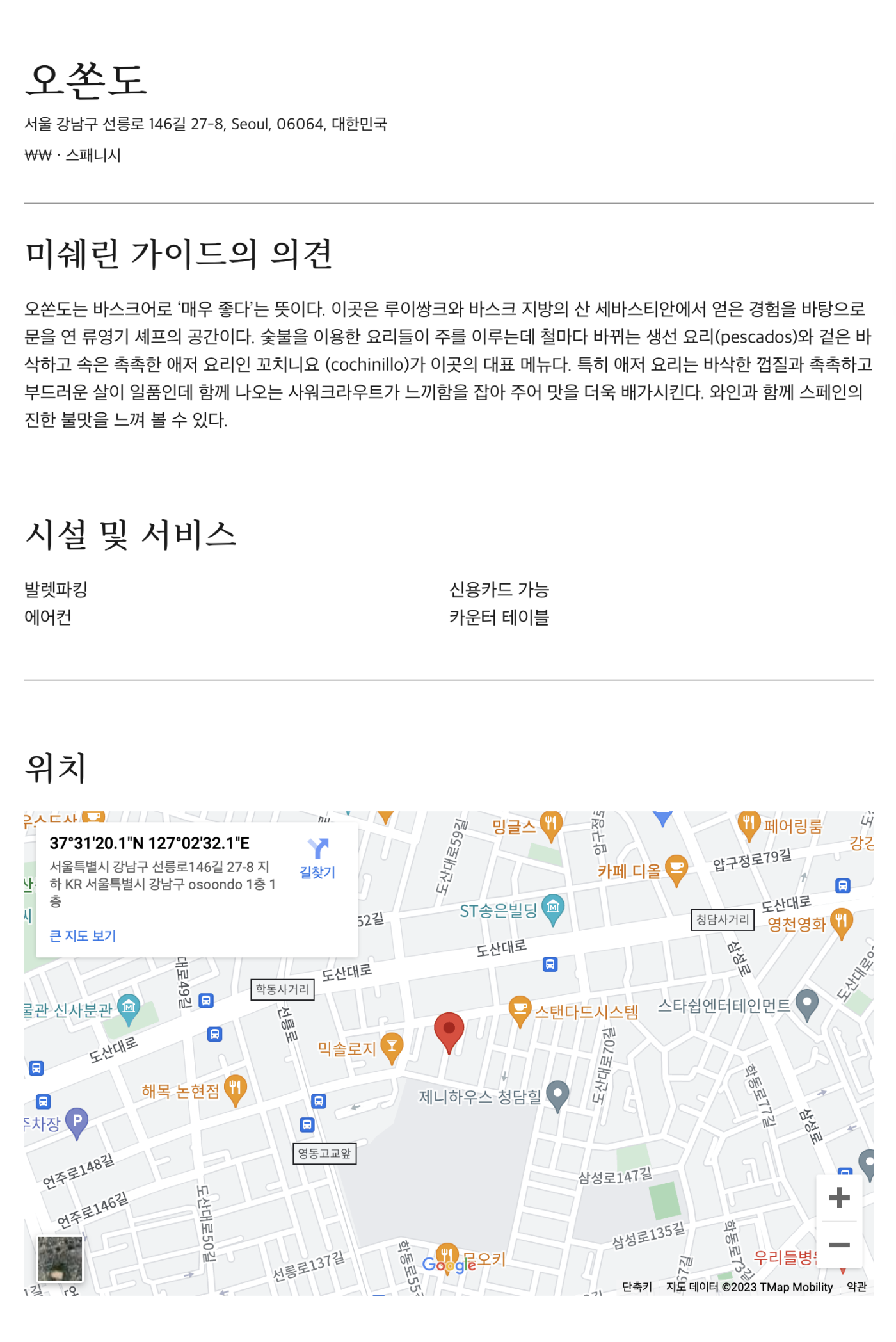Select 스탠다드시스템 cafe marker
The width and height of the screenshot is (896, 1342).
tap(520, 1010)
